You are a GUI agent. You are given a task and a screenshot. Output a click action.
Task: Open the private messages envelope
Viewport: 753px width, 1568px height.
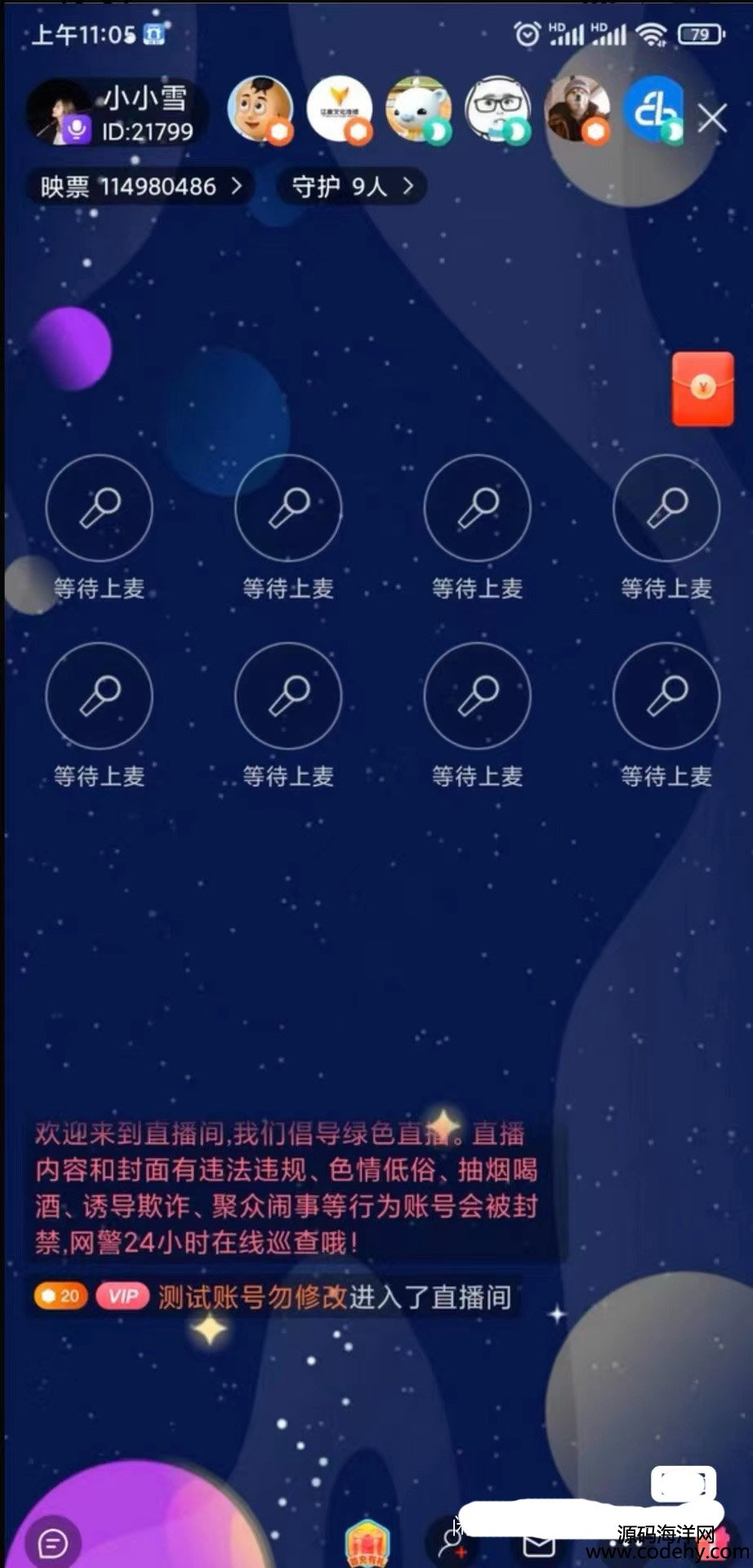[x=538, y=1543]
